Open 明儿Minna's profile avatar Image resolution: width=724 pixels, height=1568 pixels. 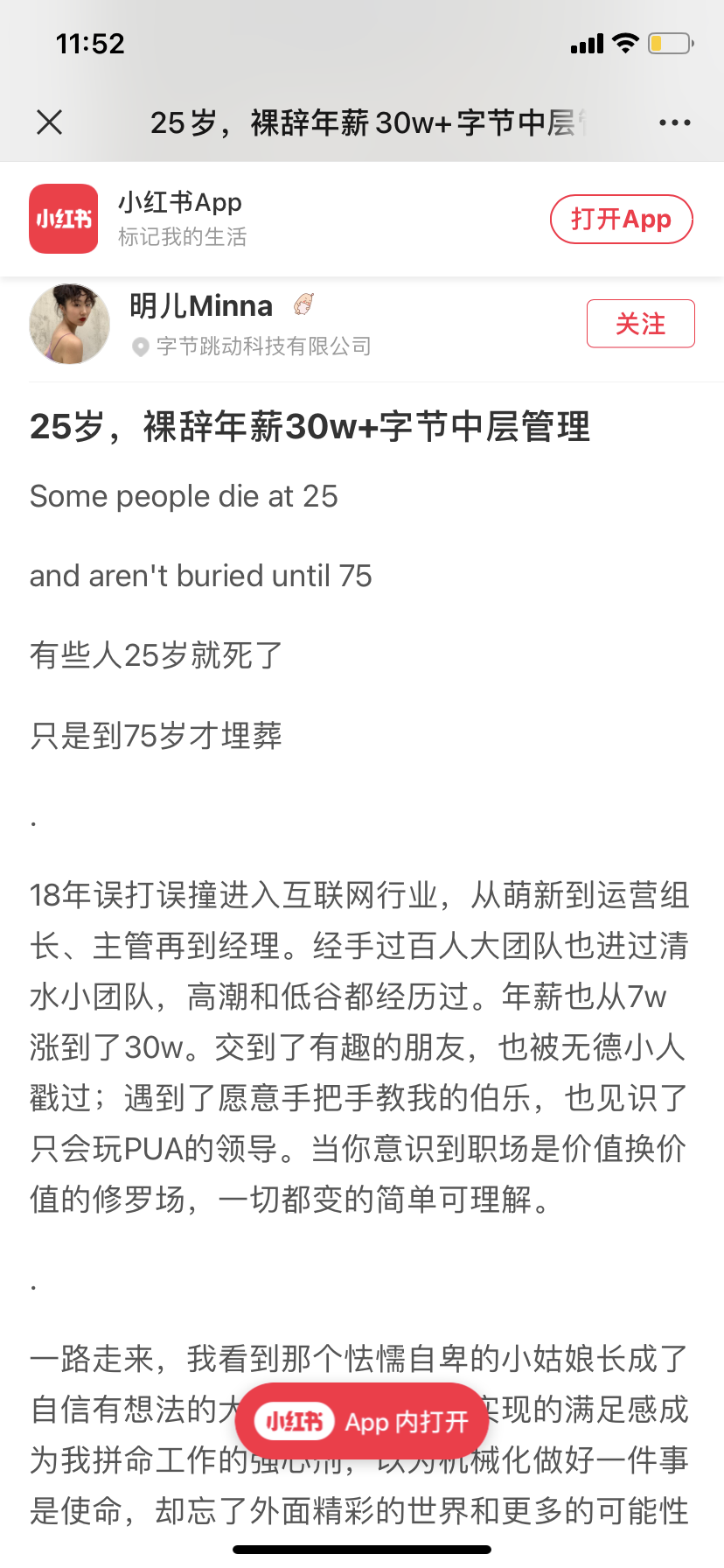70,324
